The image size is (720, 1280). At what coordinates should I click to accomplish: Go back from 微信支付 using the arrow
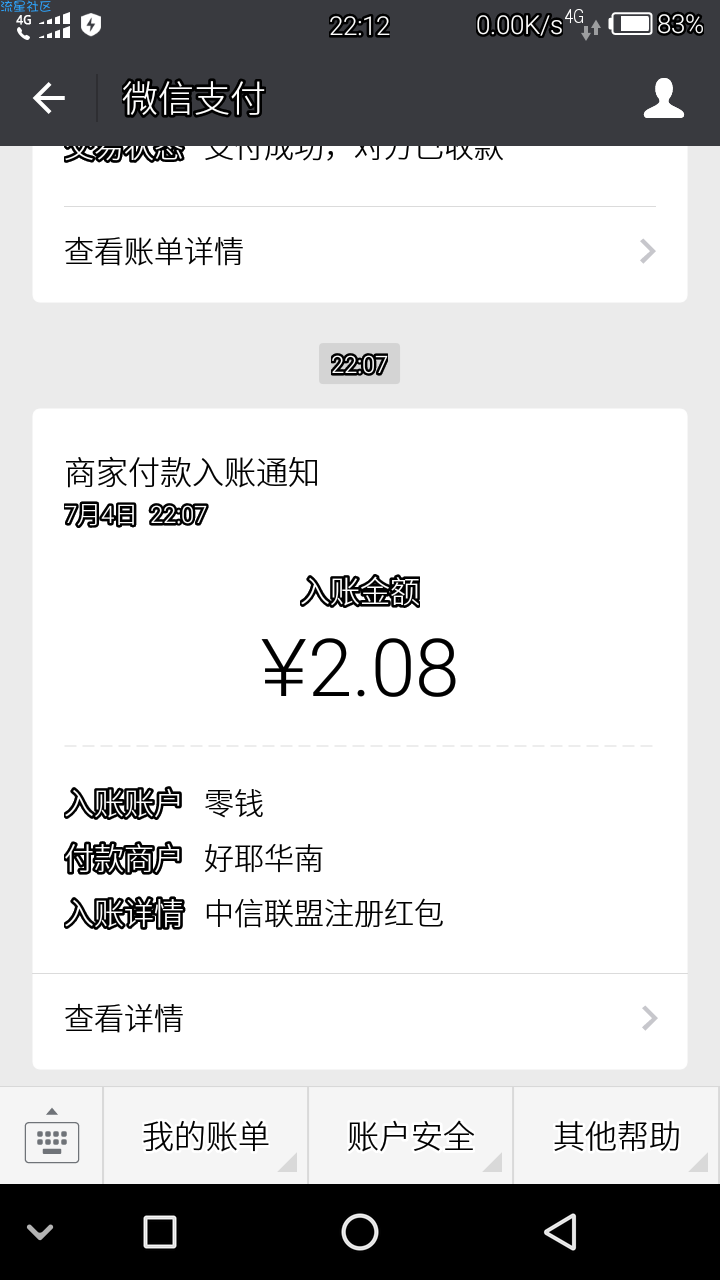pos(48,98)
